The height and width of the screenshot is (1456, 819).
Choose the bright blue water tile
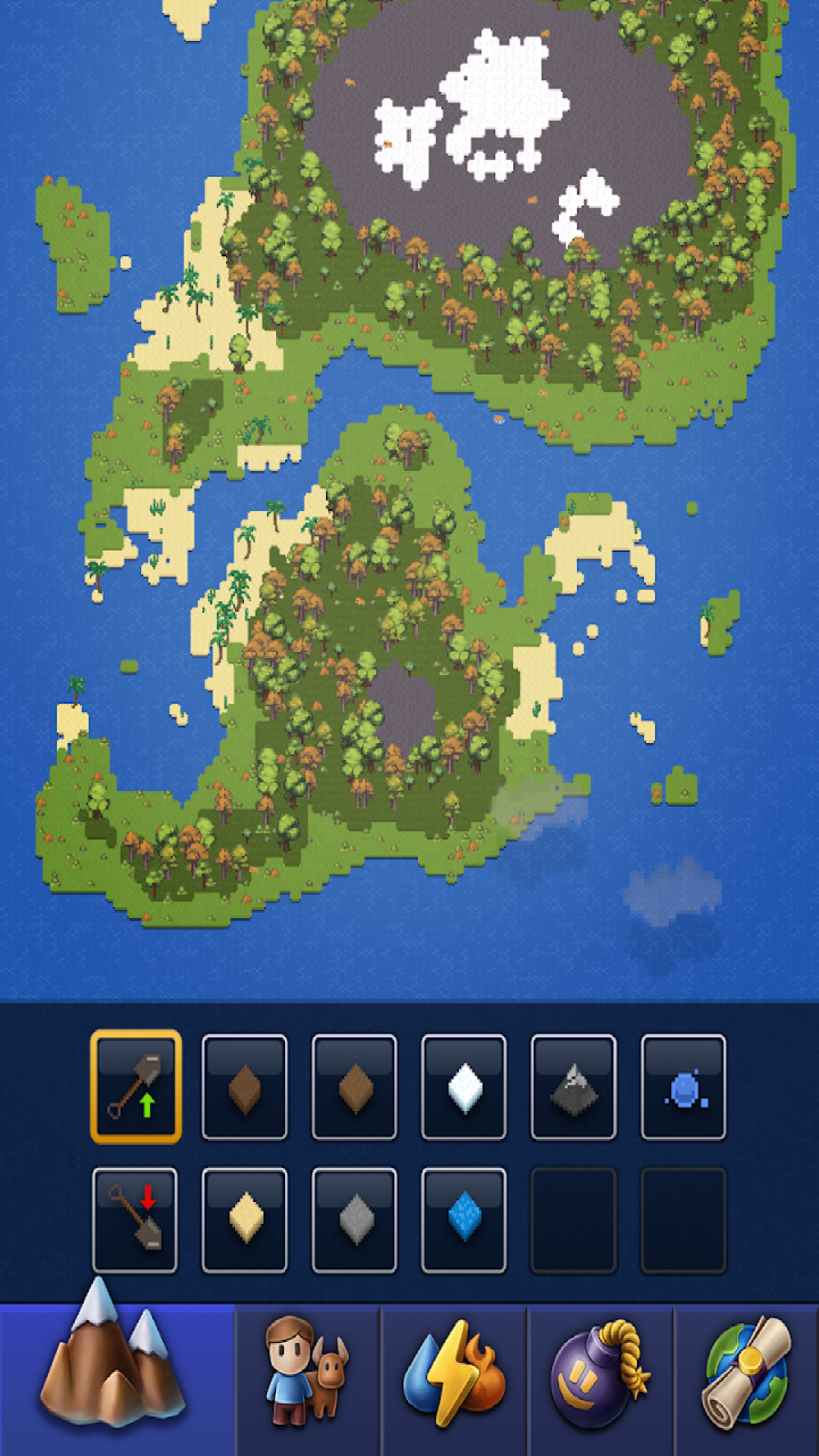click(464, 1219)
